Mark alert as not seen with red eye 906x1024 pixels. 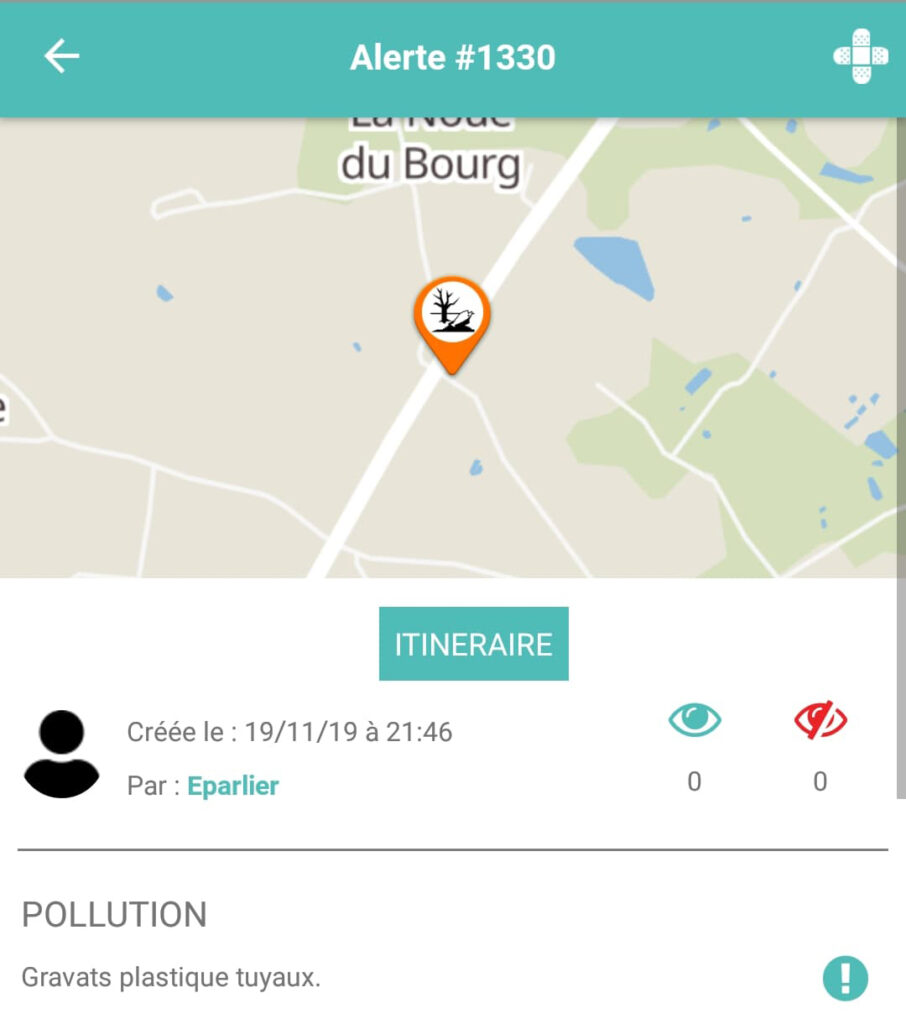(820, 720)
